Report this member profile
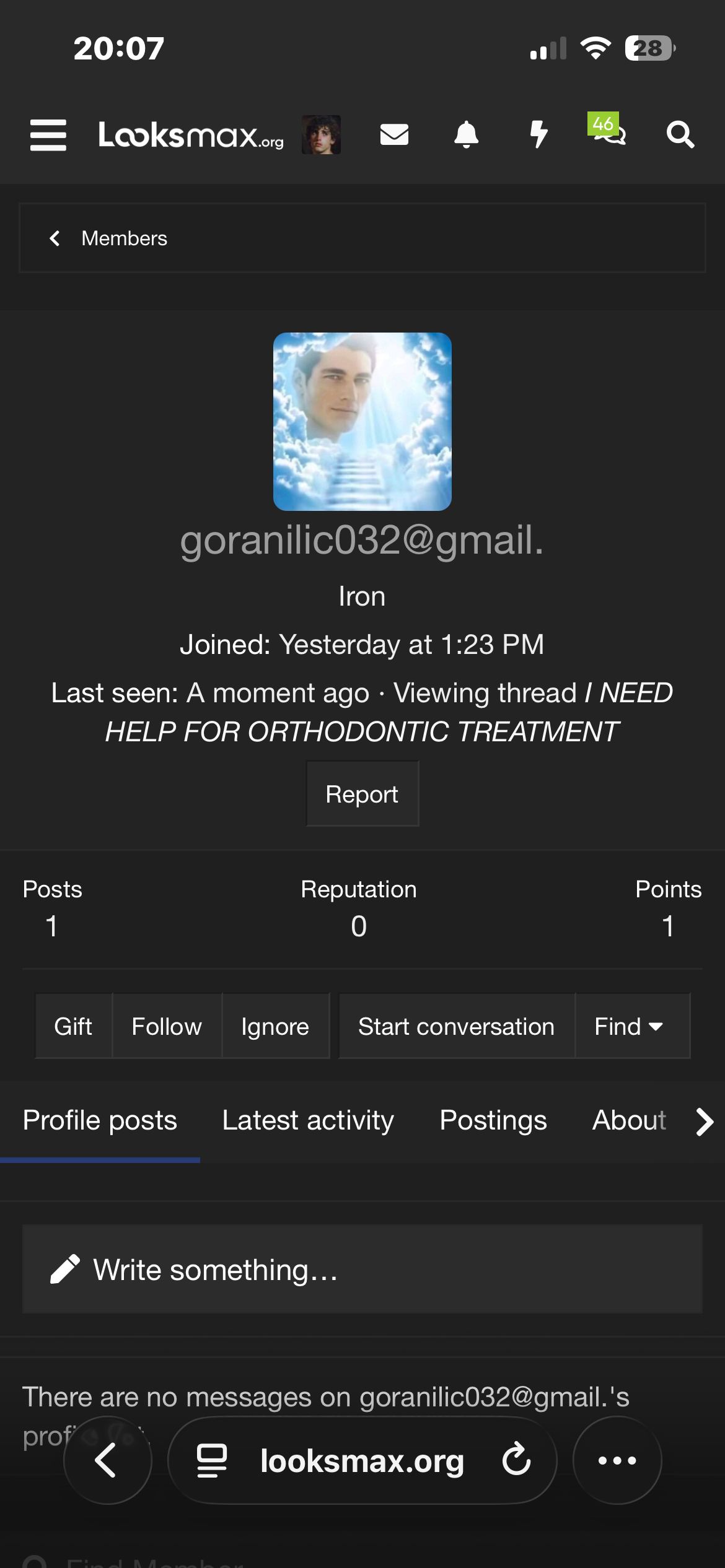The image size is (725, 1568). (362, 794)
